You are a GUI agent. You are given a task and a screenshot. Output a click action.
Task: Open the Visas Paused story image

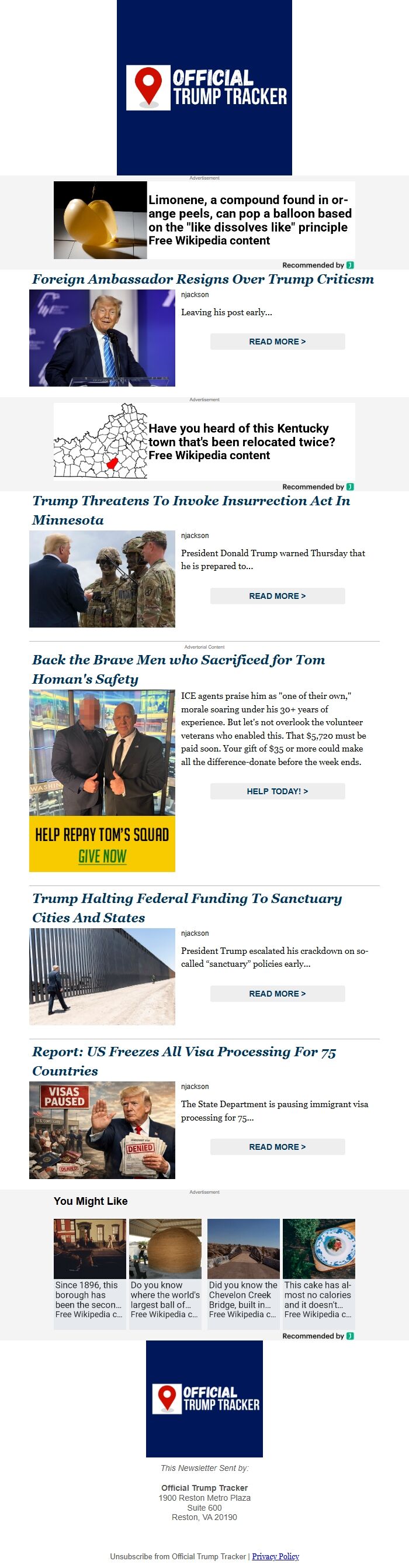tap(102, 1130)
